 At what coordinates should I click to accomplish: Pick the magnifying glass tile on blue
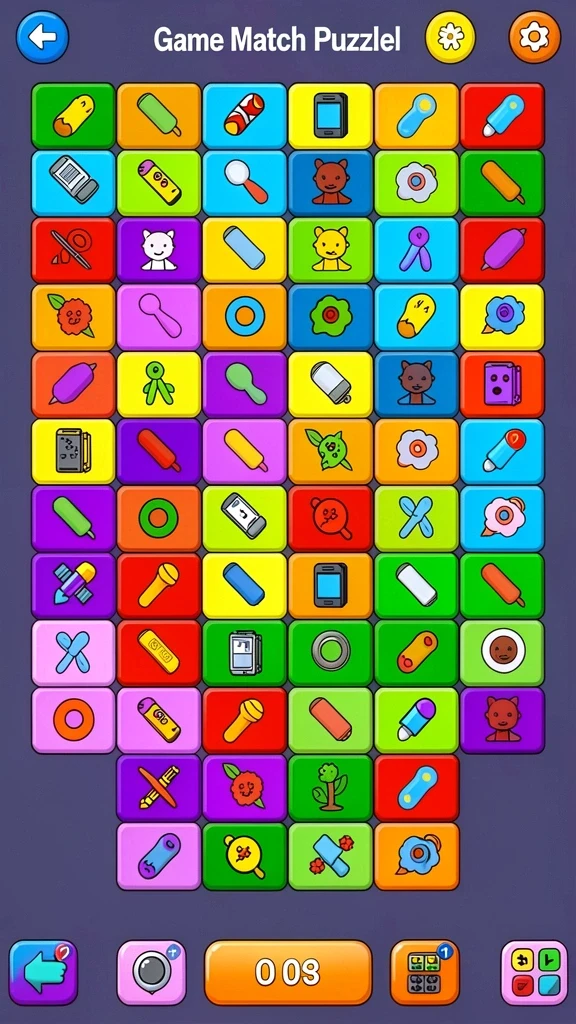coord(245,183)
